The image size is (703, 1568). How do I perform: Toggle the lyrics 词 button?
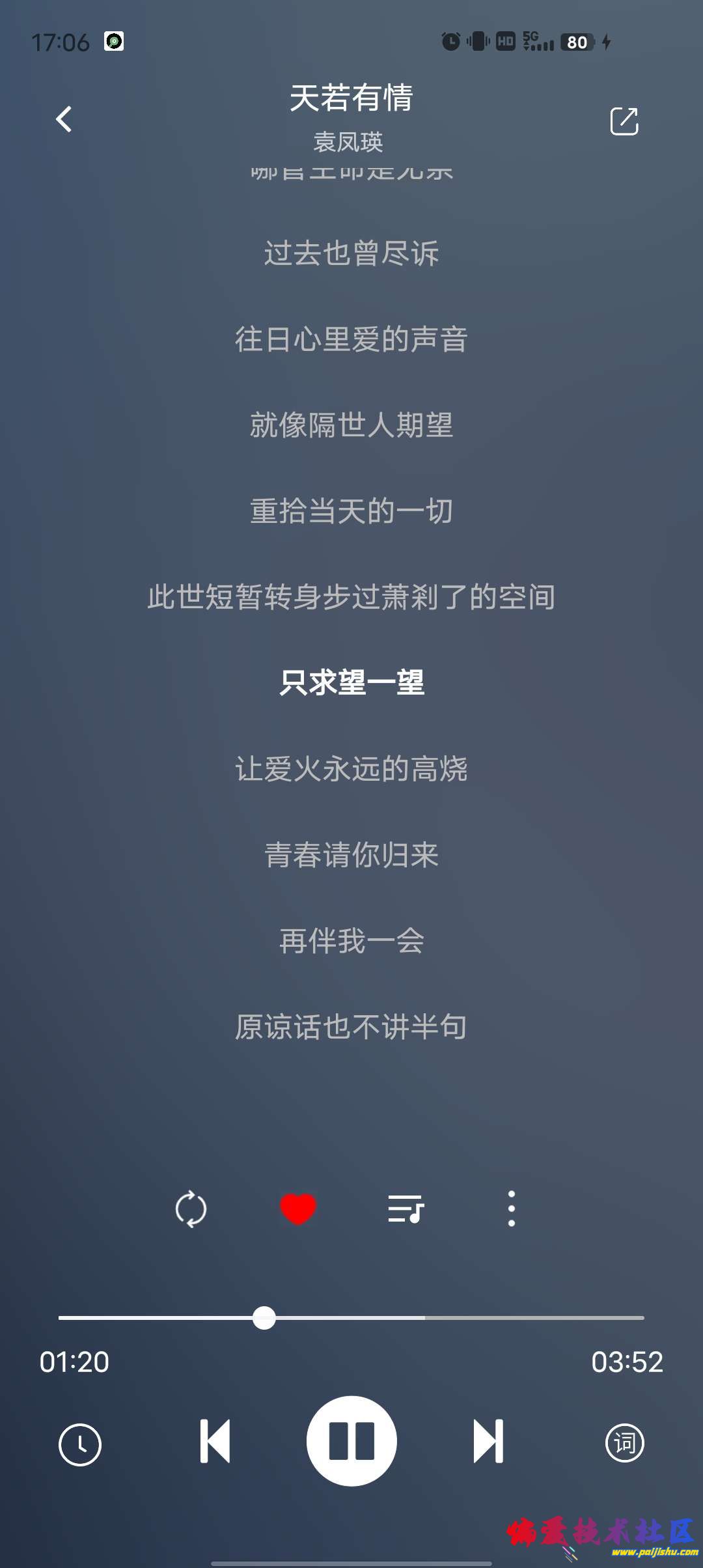(624, 1443)
